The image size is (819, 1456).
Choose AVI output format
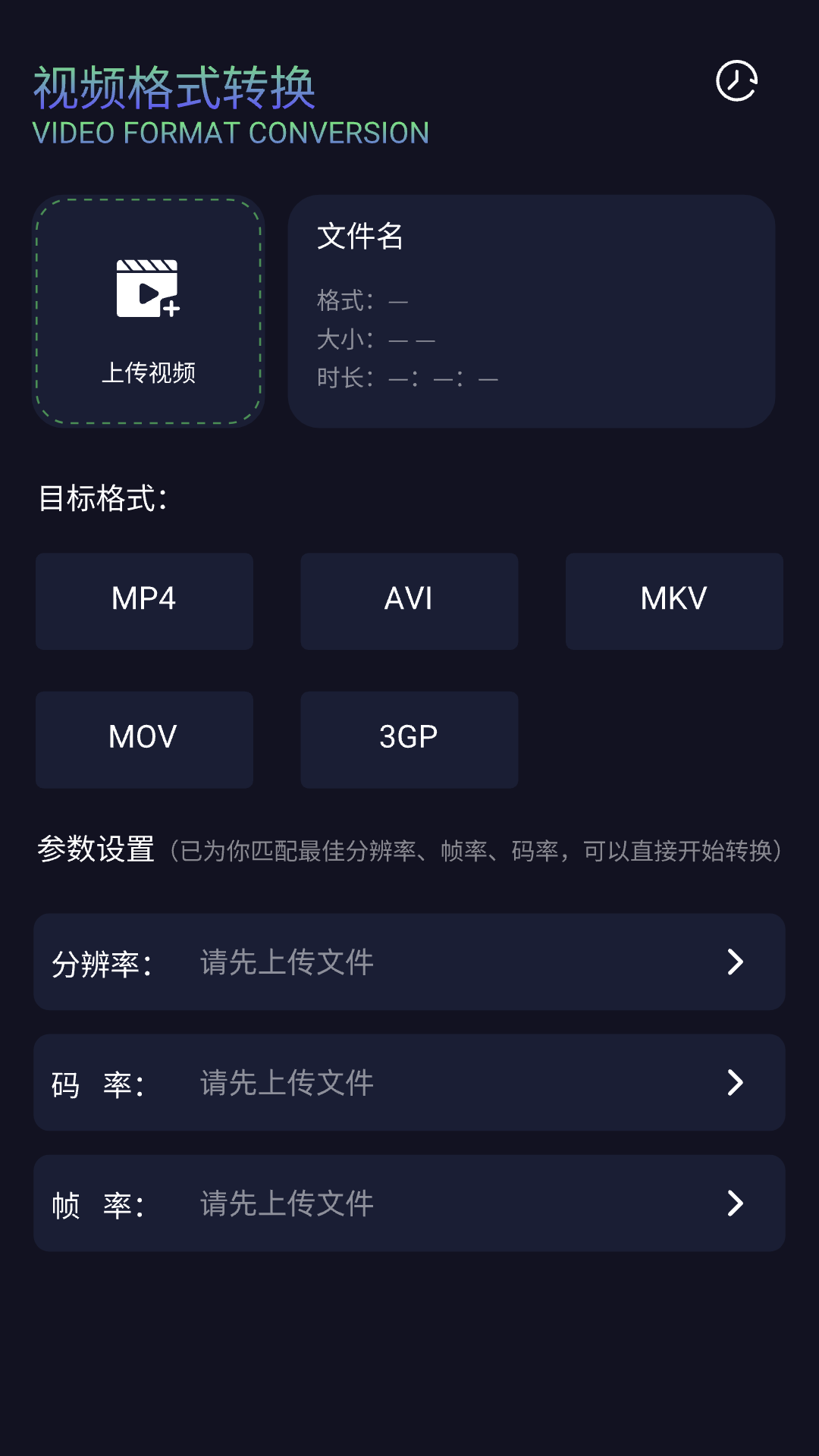click(x=409, y=601)
